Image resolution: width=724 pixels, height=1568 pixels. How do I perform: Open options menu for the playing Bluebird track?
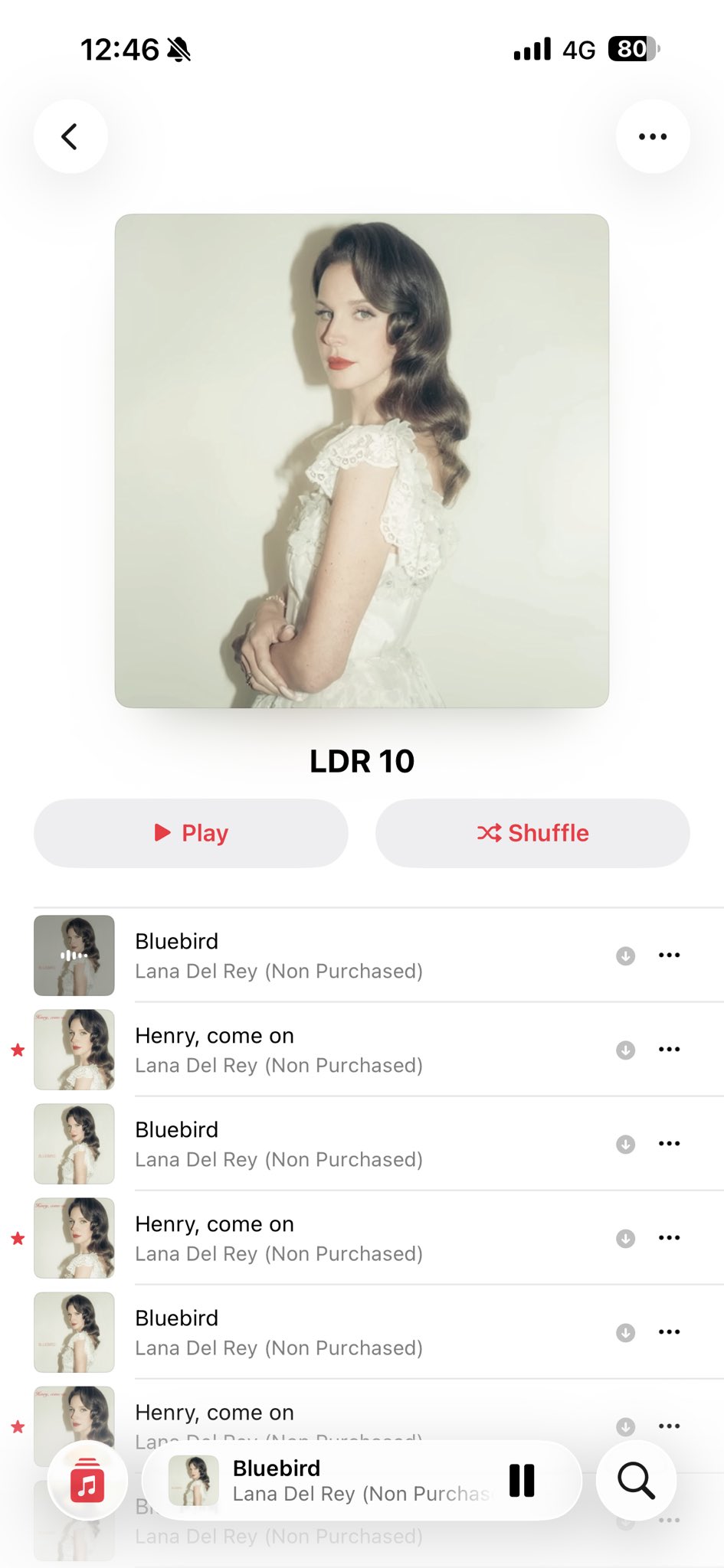tap(669, 955)
